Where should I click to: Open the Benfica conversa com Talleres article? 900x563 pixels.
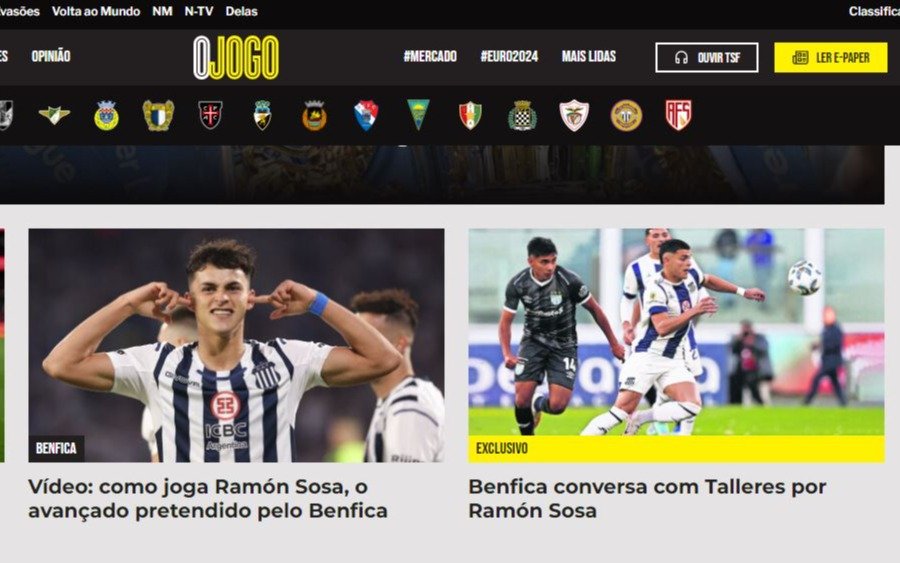[647, 498]
